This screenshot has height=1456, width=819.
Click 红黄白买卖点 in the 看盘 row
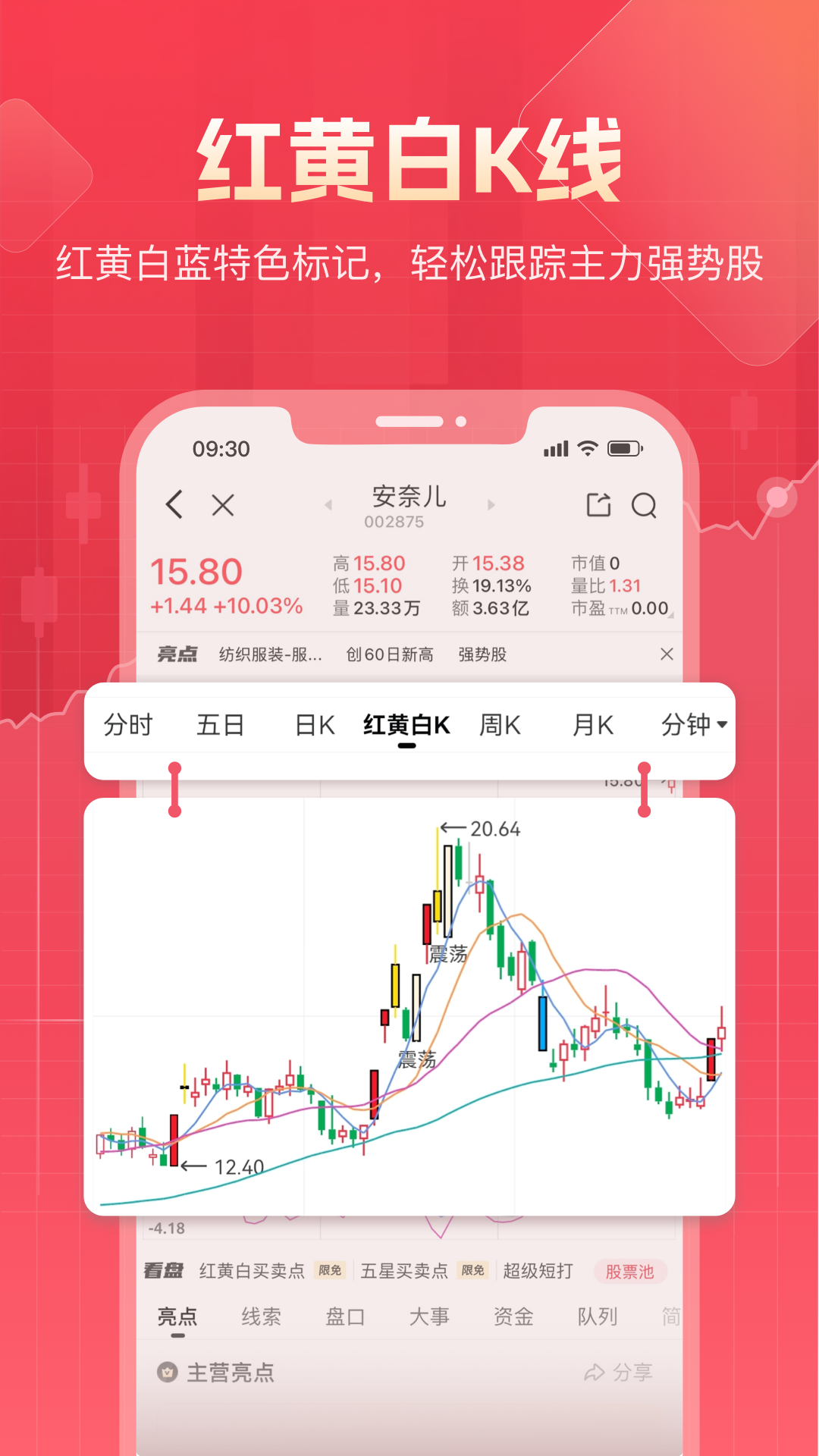(x=251, y=1270)
